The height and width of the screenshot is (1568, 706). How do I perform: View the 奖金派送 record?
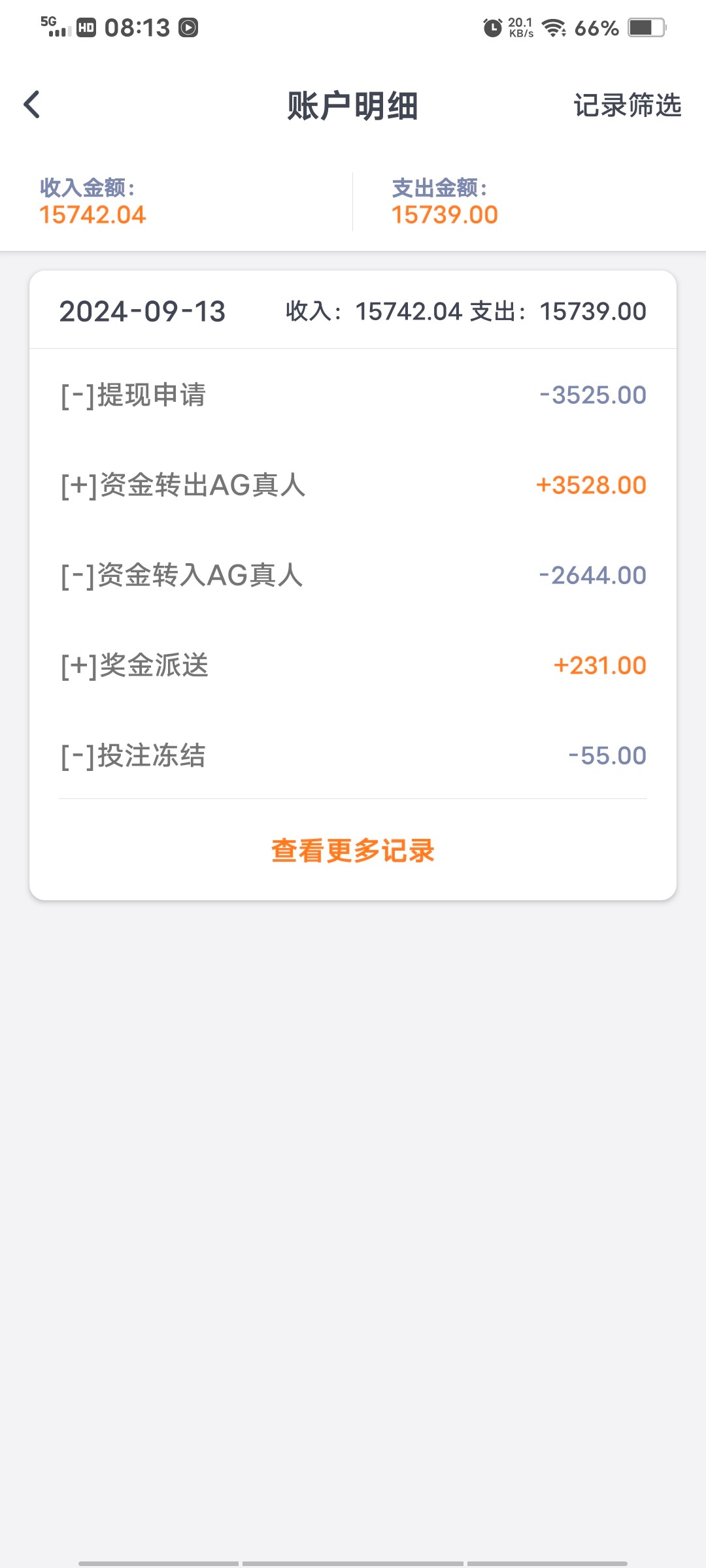pos(352,666)
